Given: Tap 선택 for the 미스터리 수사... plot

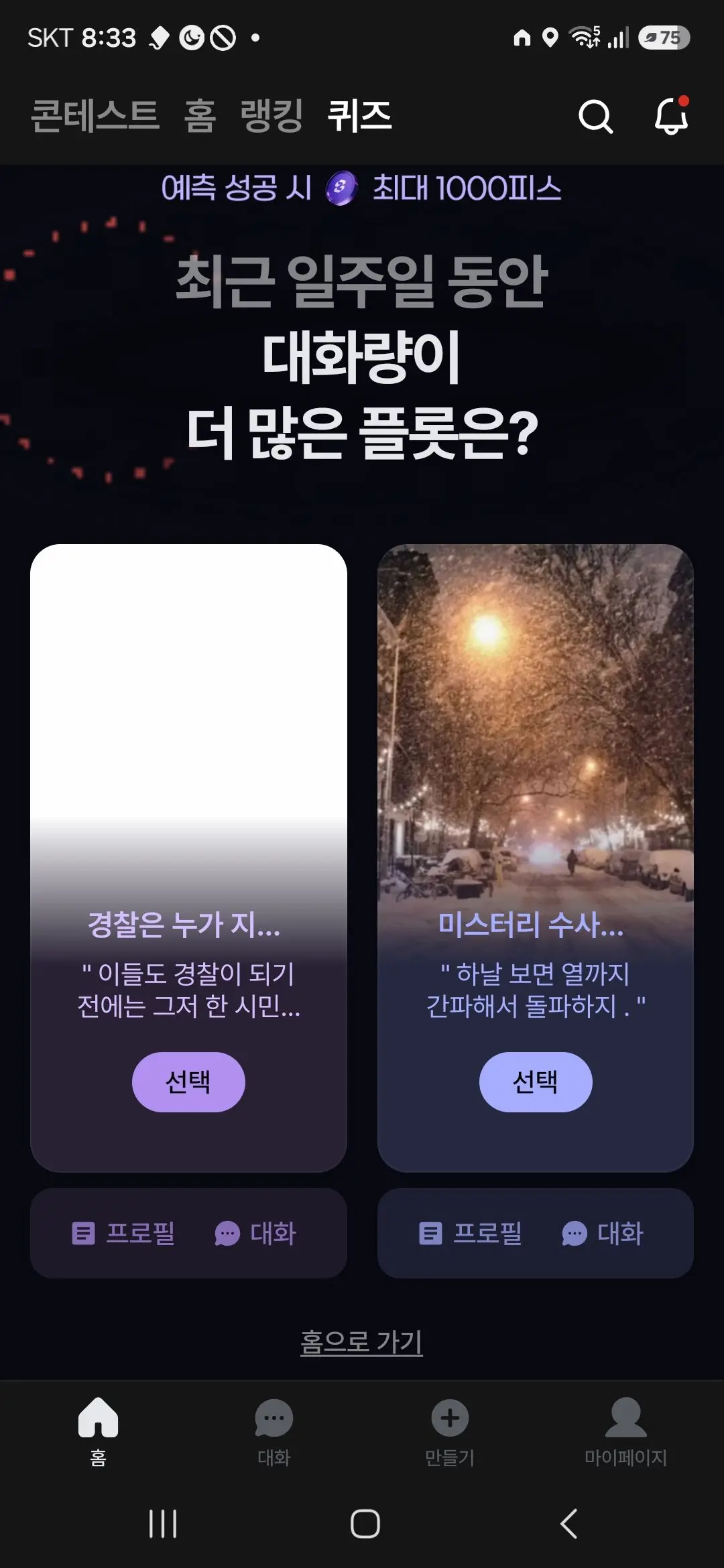Looking at the screenshot, I should (536, 1082).
